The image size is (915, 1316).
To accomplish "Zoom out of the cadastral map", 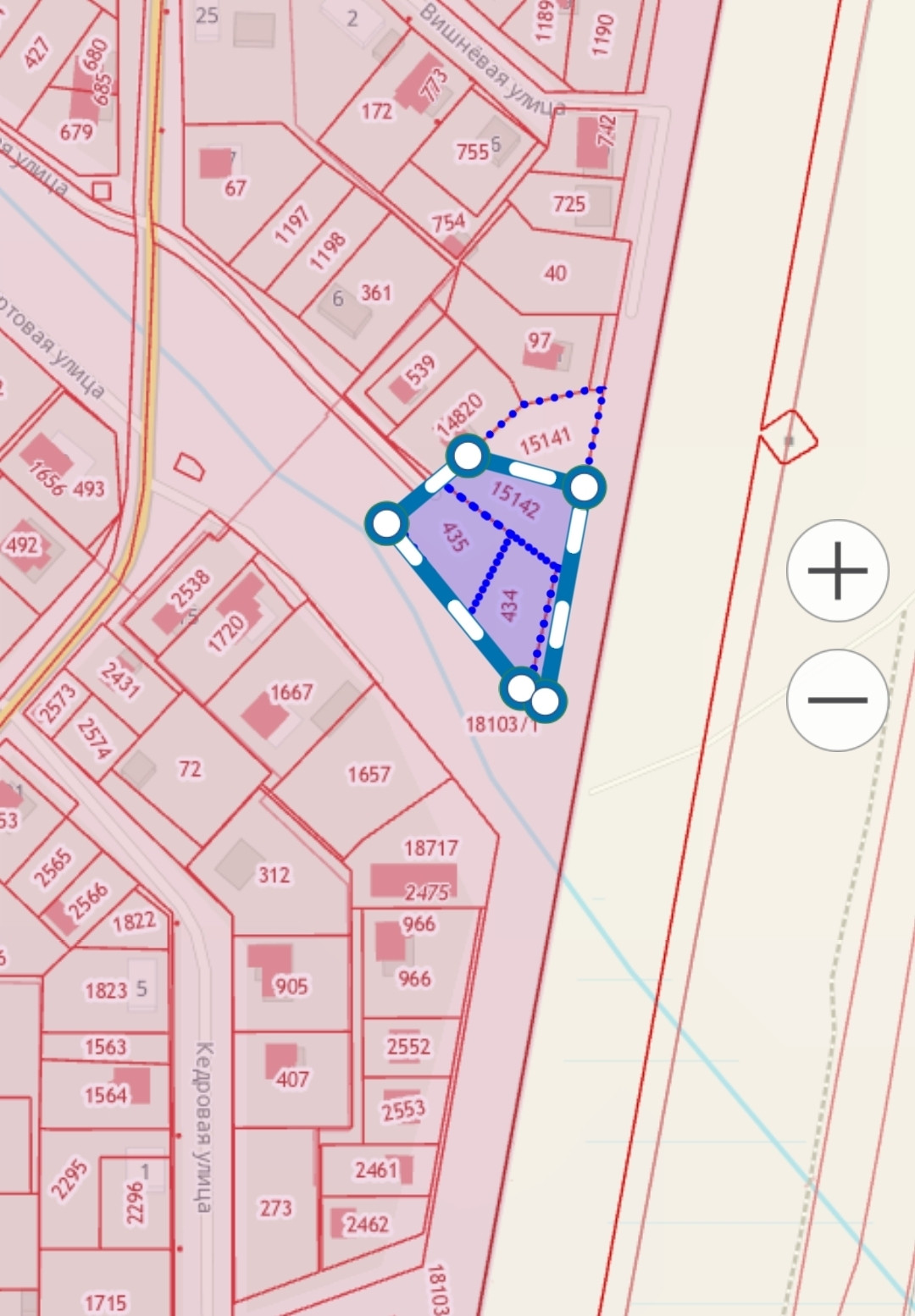I will click(x=837, y=700).
